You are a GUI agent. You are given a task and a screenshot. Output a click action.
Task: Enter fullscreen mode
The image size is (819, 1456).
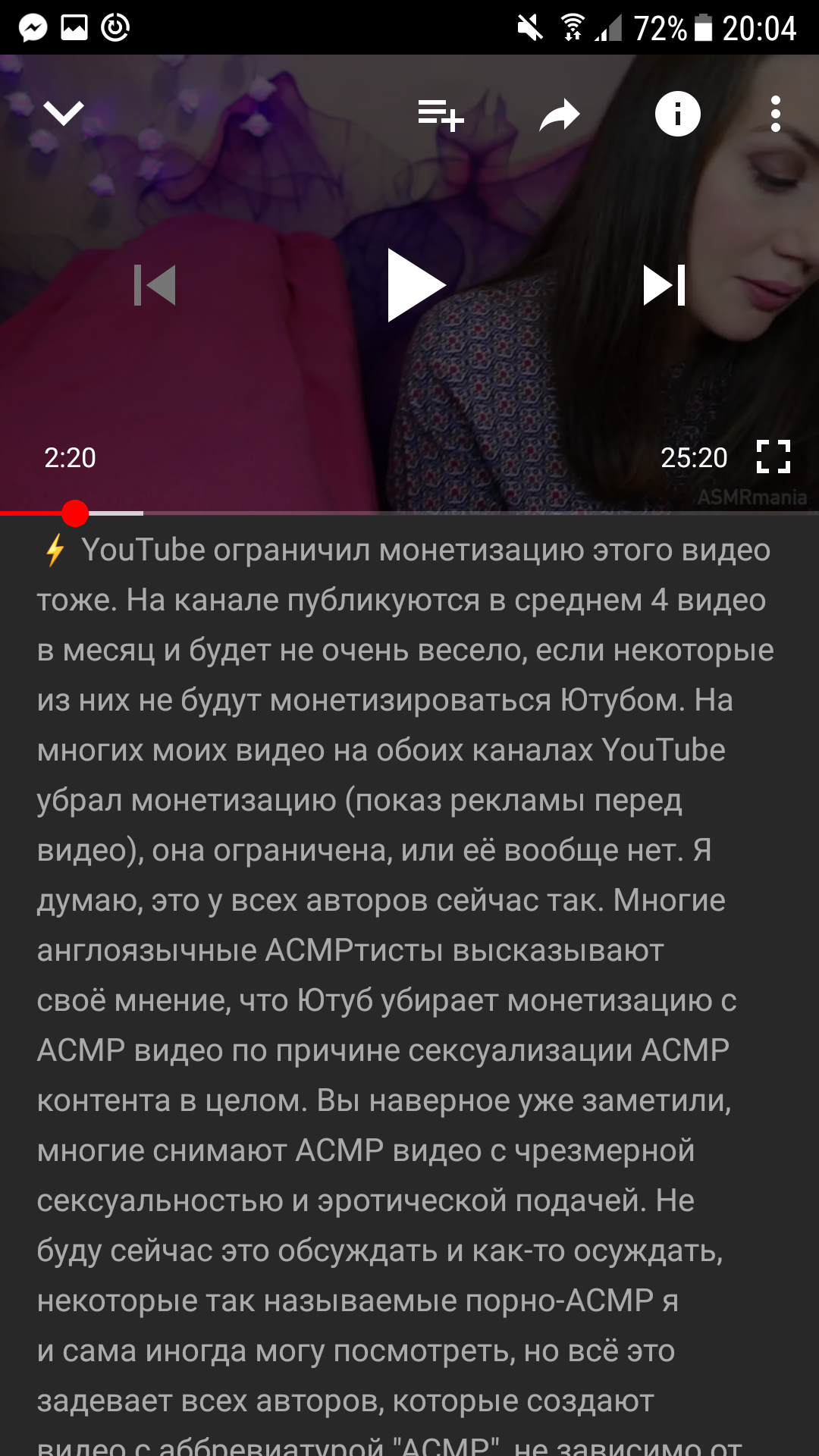[773, 457]
